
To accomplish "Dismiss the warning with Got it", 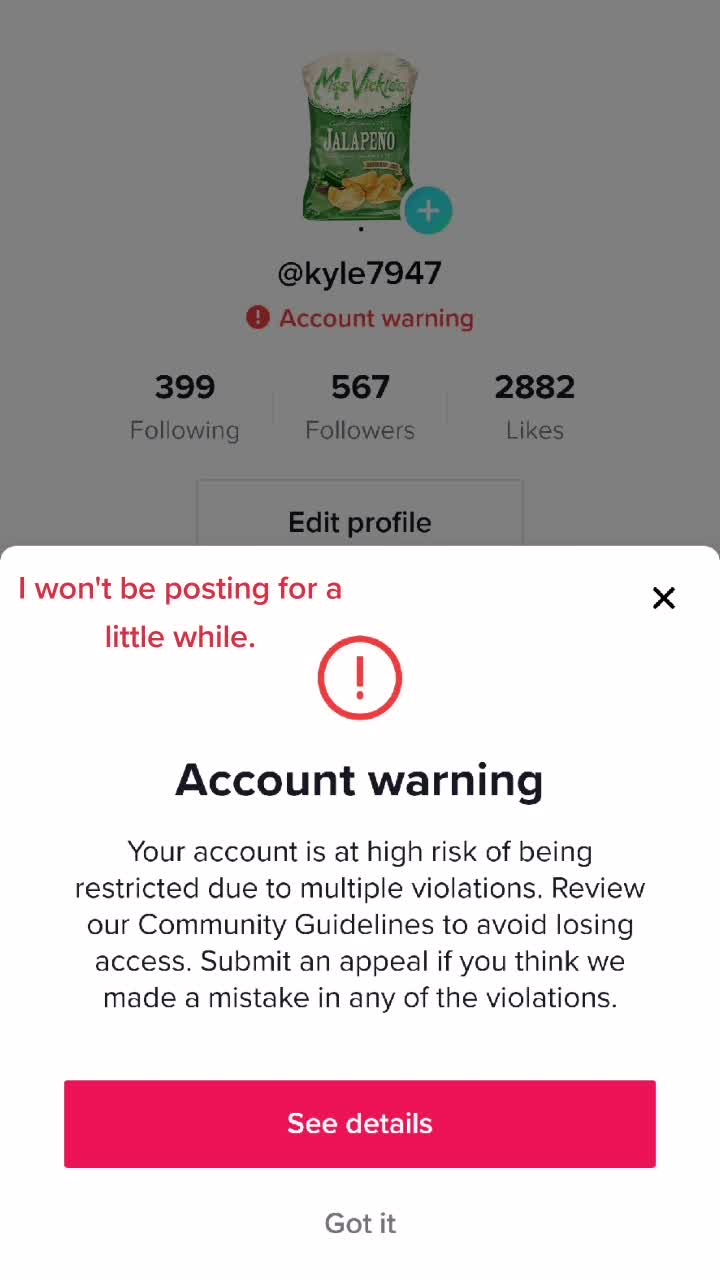I will 360,1223.
